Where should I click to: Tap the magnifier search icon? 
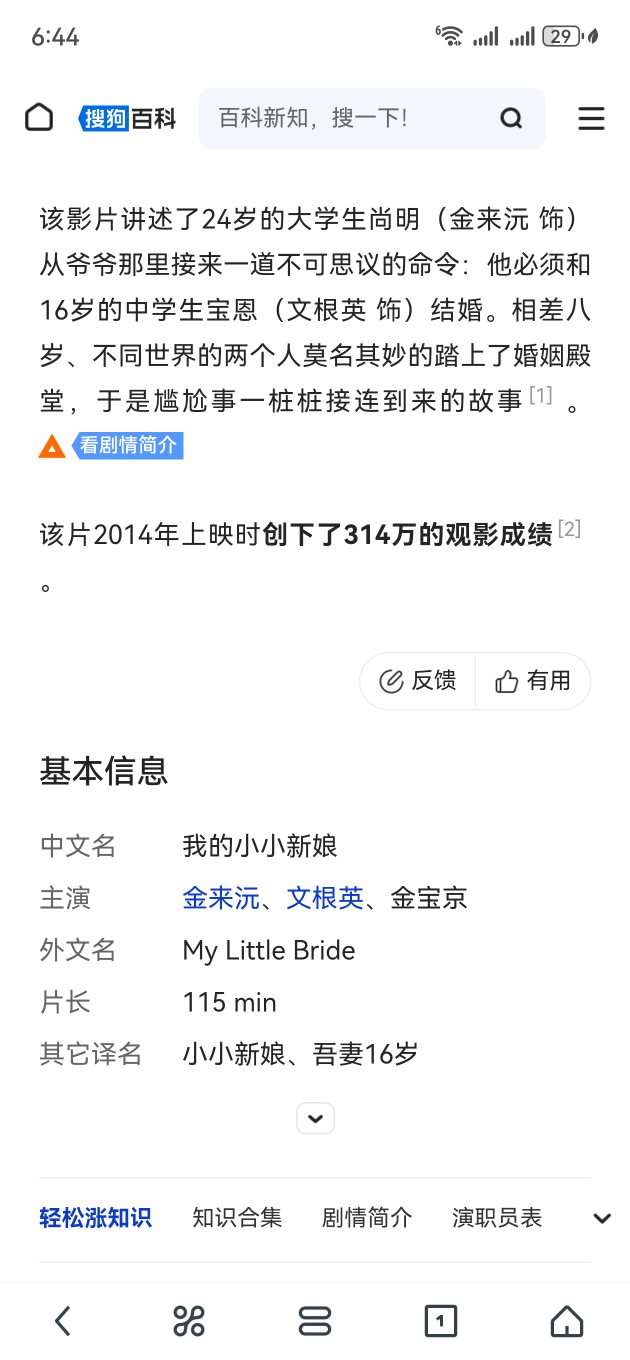511,119
